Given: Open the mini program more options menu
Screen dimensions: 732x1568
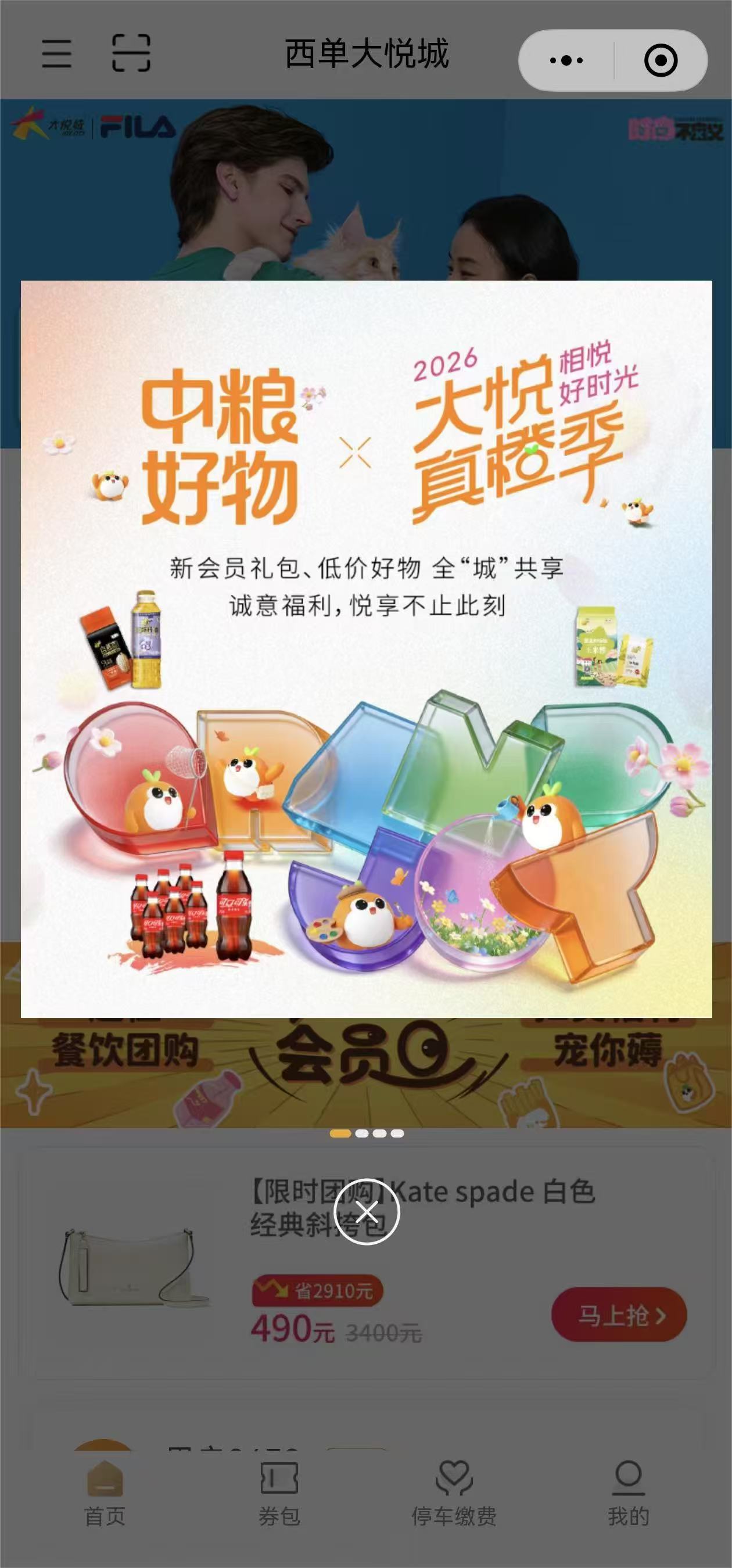Looking at the screenshot, I should click(566, 60).
